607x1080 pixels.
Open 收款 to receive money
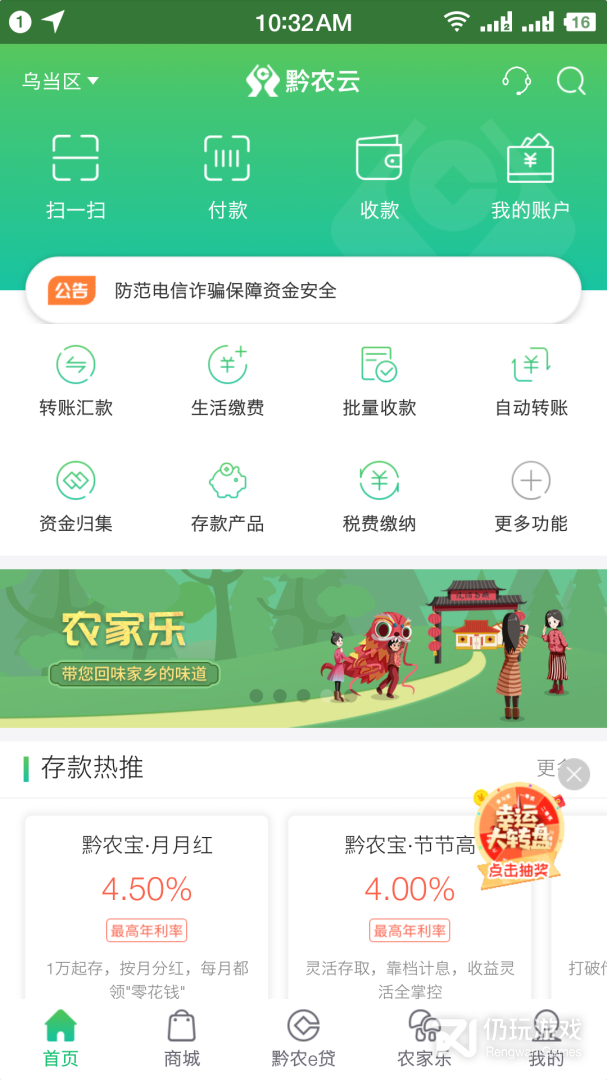379,176
